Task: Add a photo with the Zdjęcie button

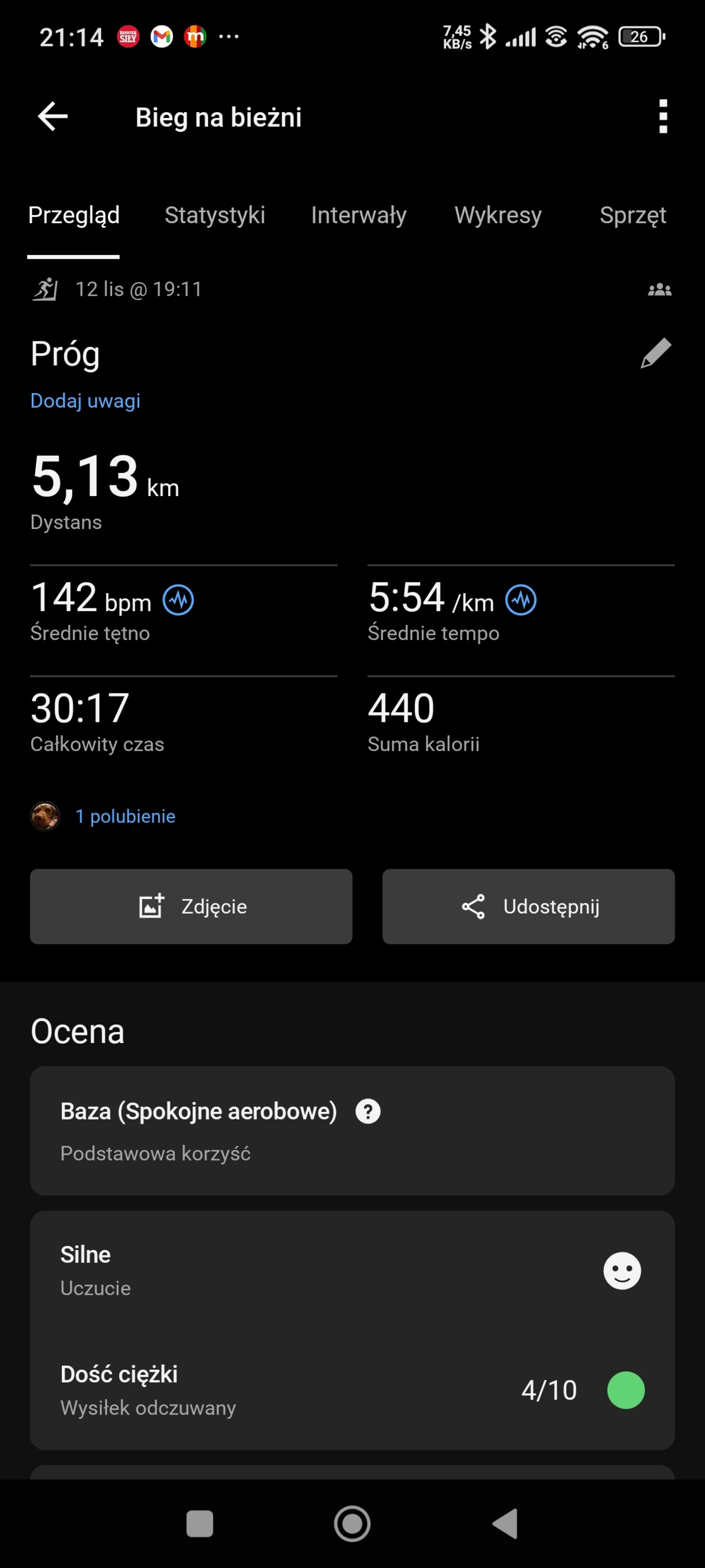Action: pyautogui.click(x=191, y=906)
